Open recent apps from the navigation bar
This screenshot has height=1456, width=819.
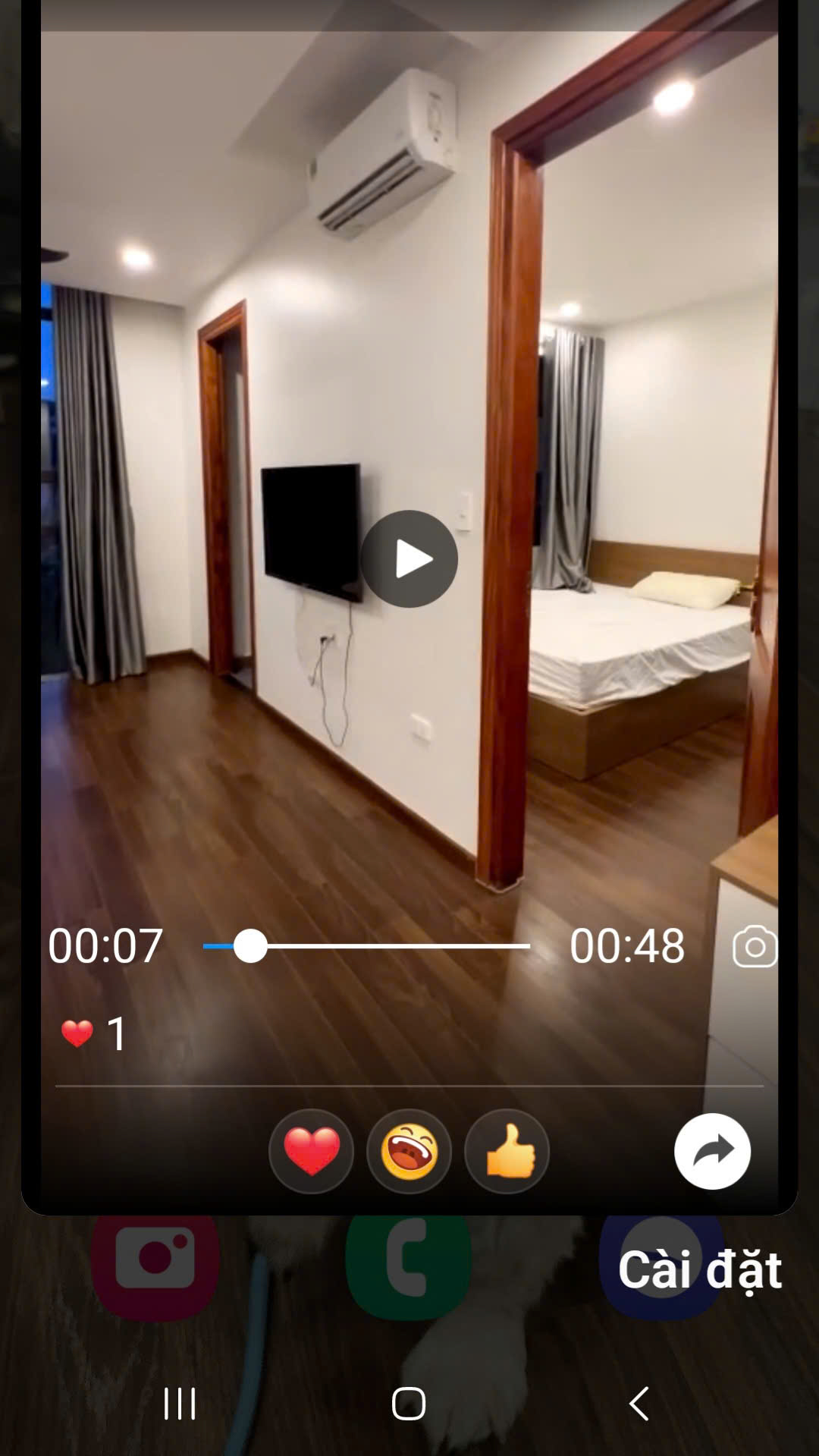pos(180,1403)
